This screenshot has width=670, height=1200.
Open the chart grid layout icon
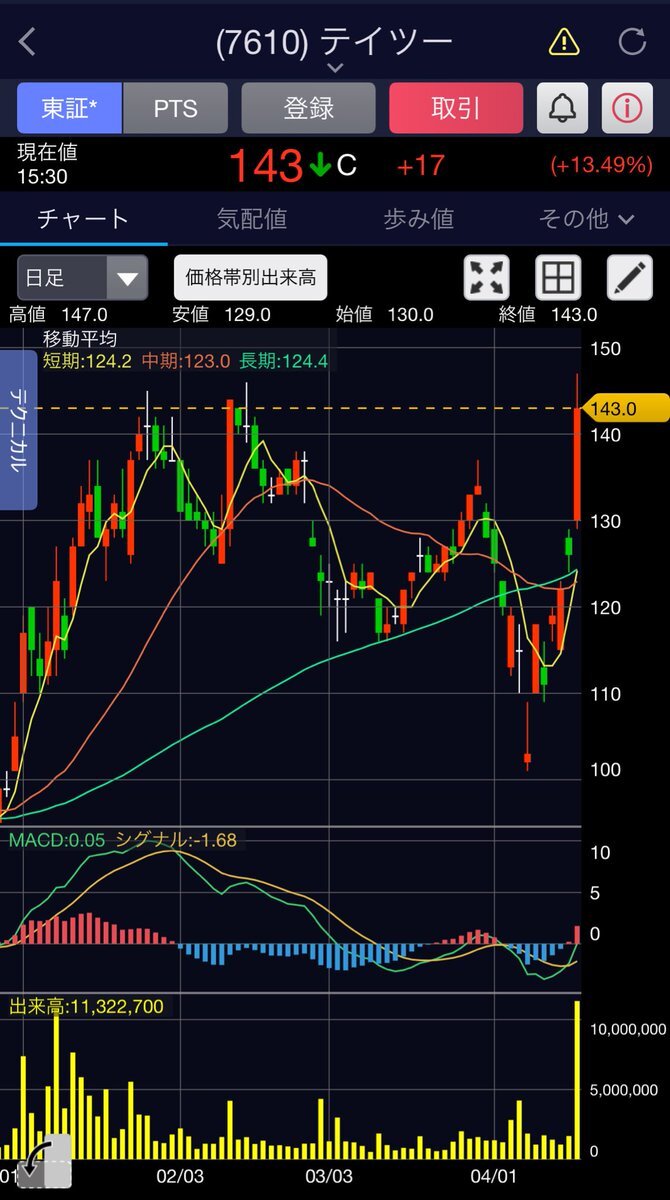pos(558,278)
